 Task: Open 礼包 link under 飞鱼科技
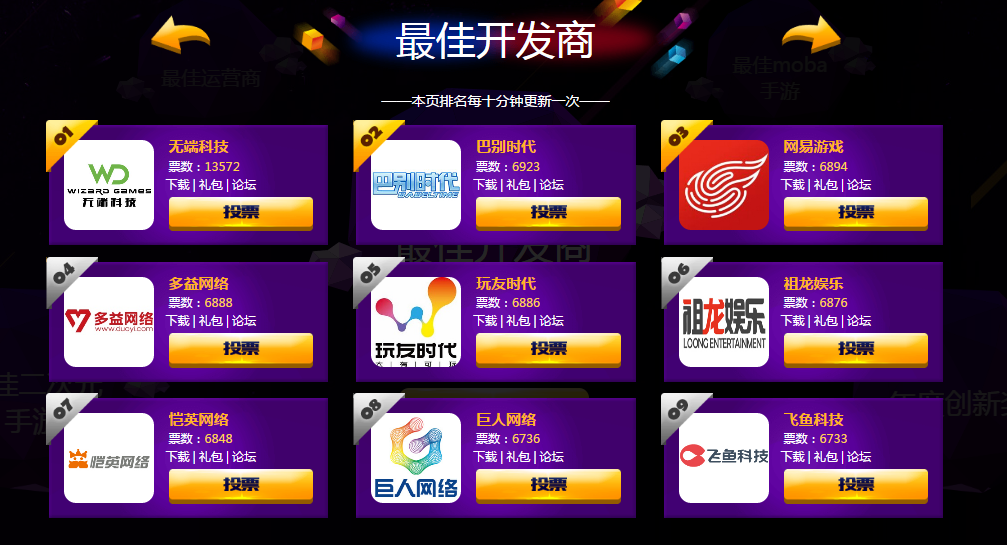826,457
